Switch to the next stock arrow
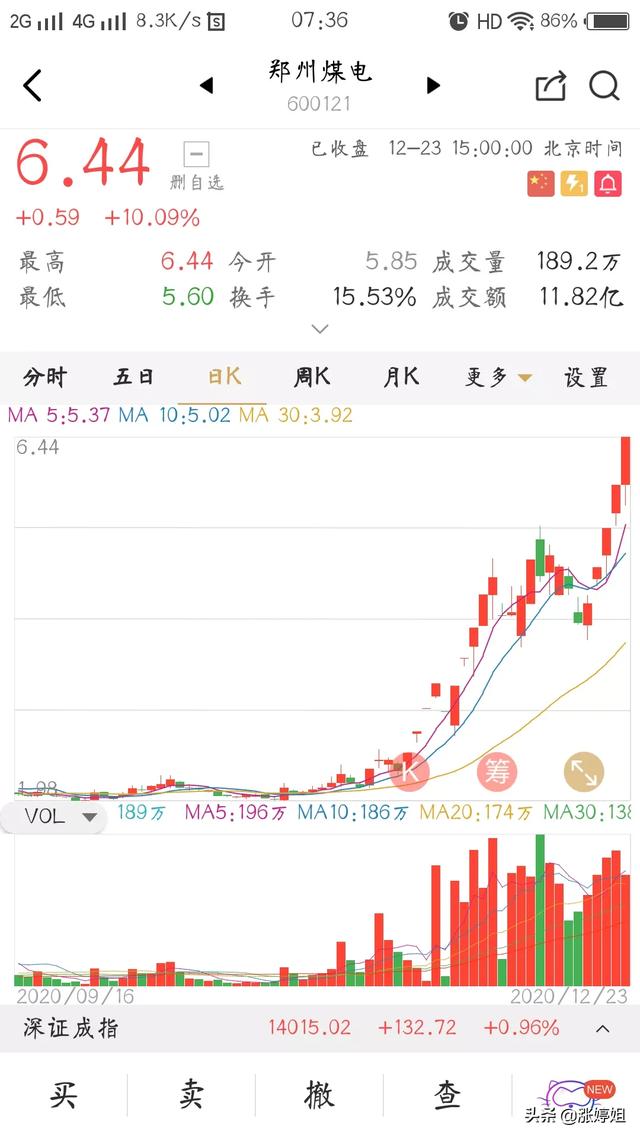Image resolution: width=640 pixels, height=1138 pixels. pos(433,86)
